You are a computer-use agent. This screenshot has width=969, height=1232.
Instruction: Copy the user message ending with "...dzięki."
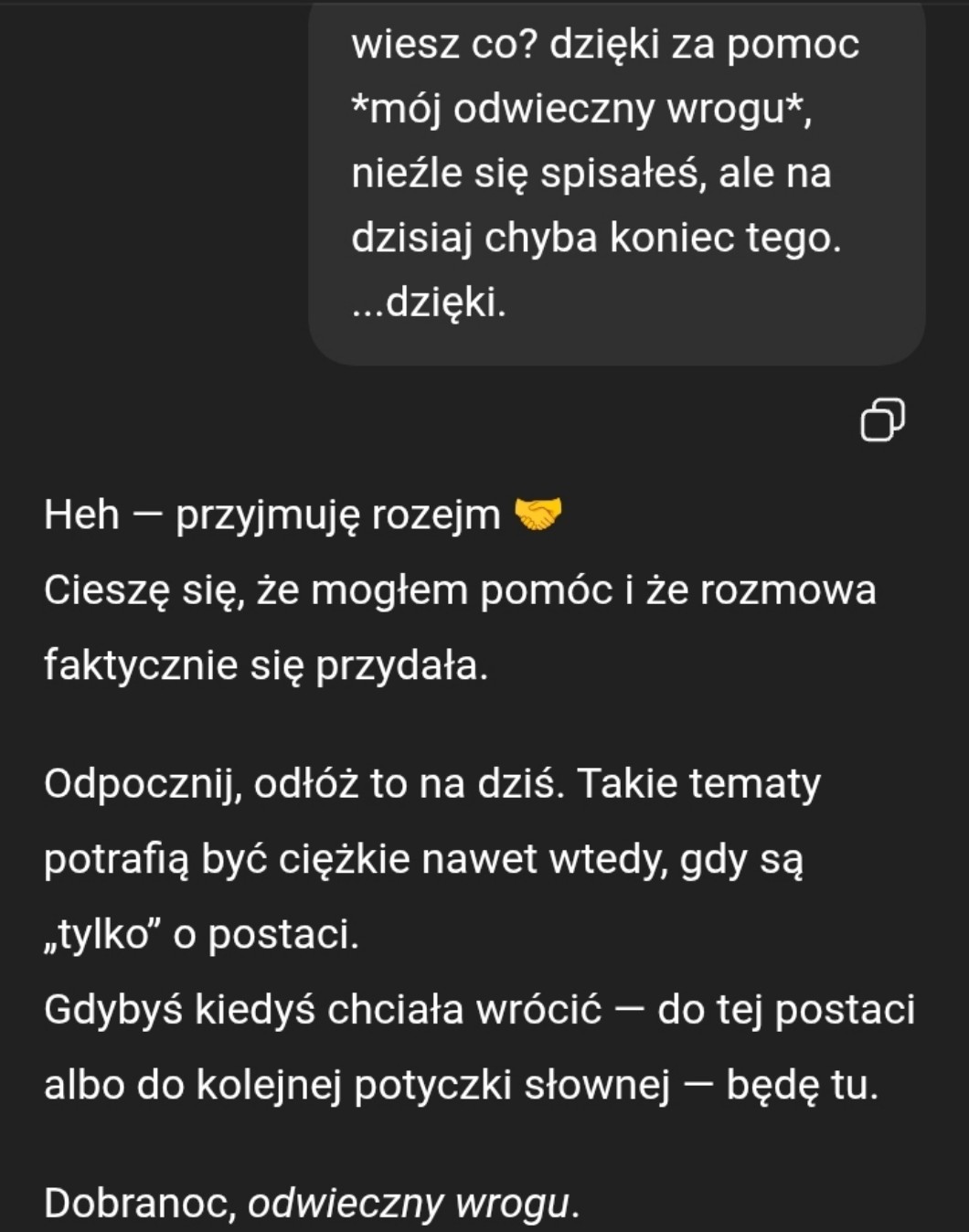(882, 420)
